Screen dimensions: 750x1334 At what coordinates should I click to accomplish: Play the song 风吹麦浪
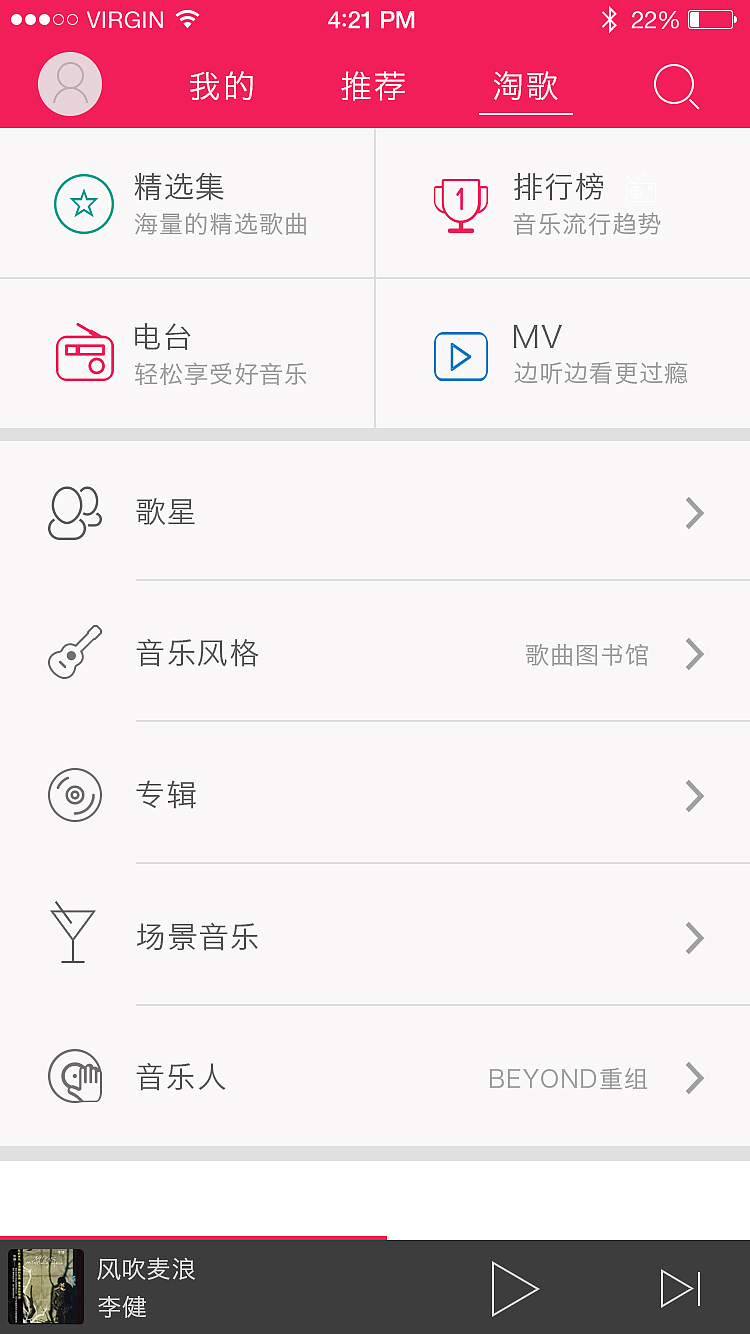(x=515, y=1288)
